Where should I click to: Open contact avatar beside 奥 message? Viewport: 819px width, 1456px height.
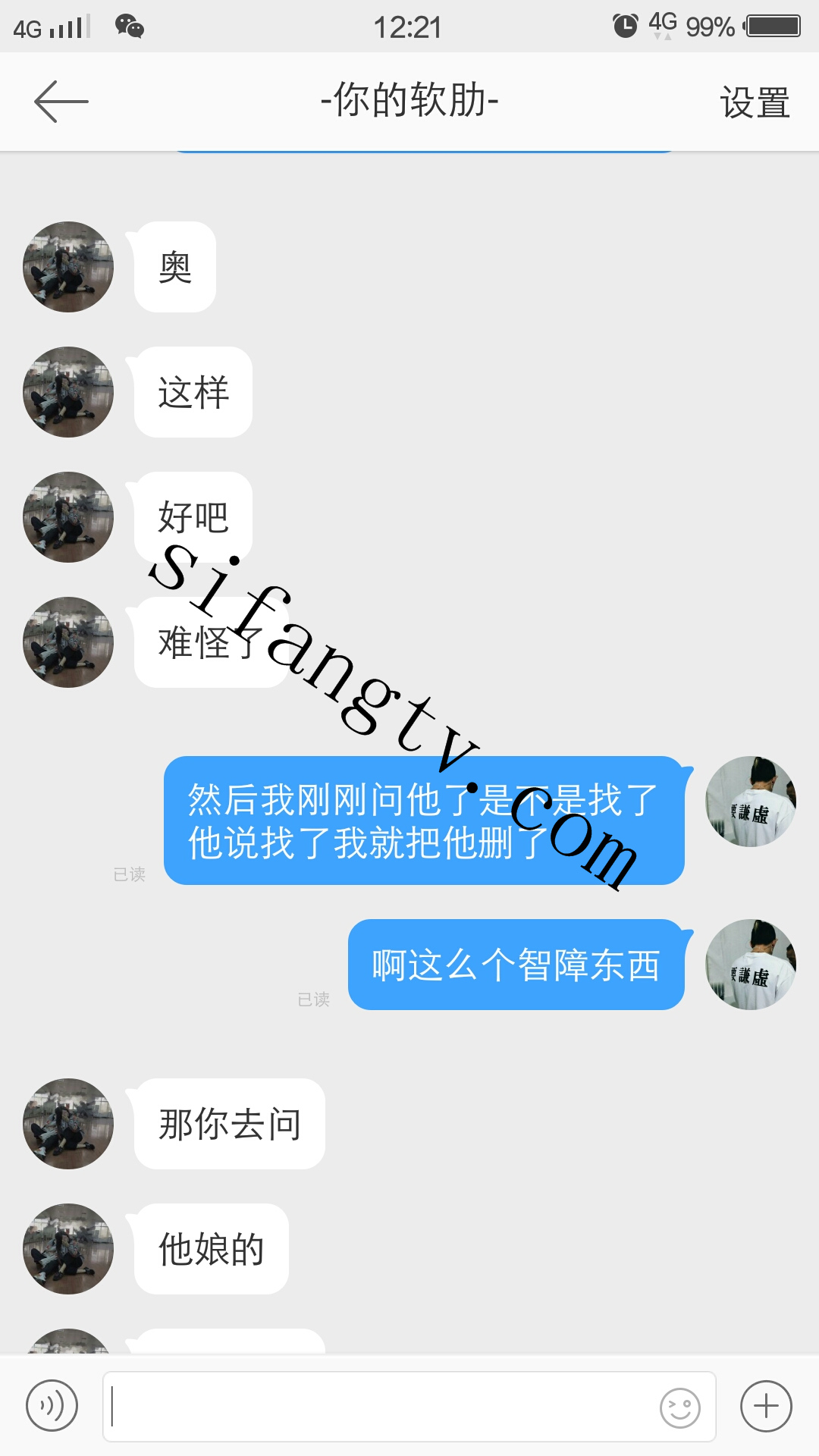click(x=68, y=267)
